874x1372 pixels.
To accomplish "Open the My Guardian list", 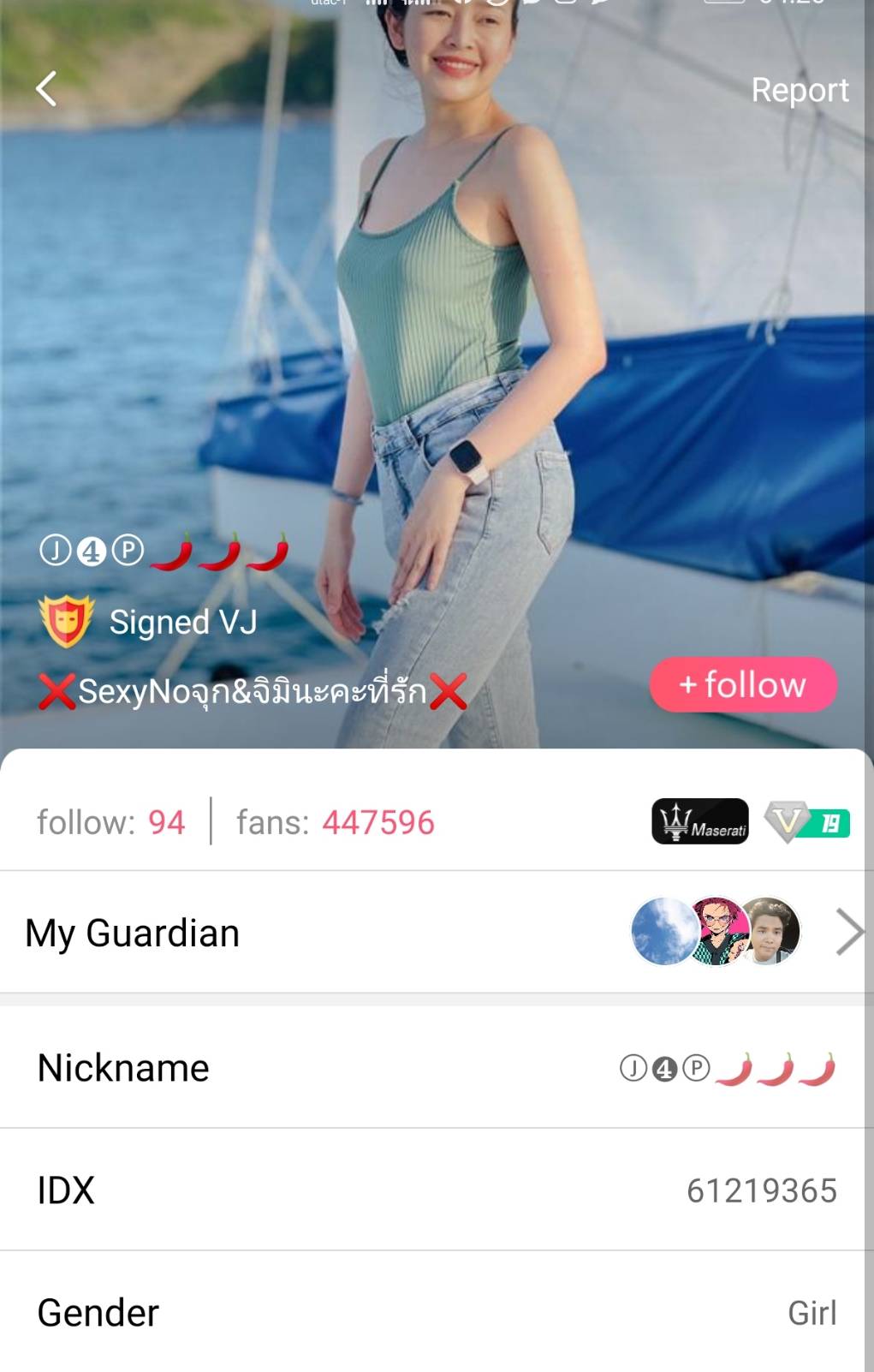I will click(x=849, y=932).
